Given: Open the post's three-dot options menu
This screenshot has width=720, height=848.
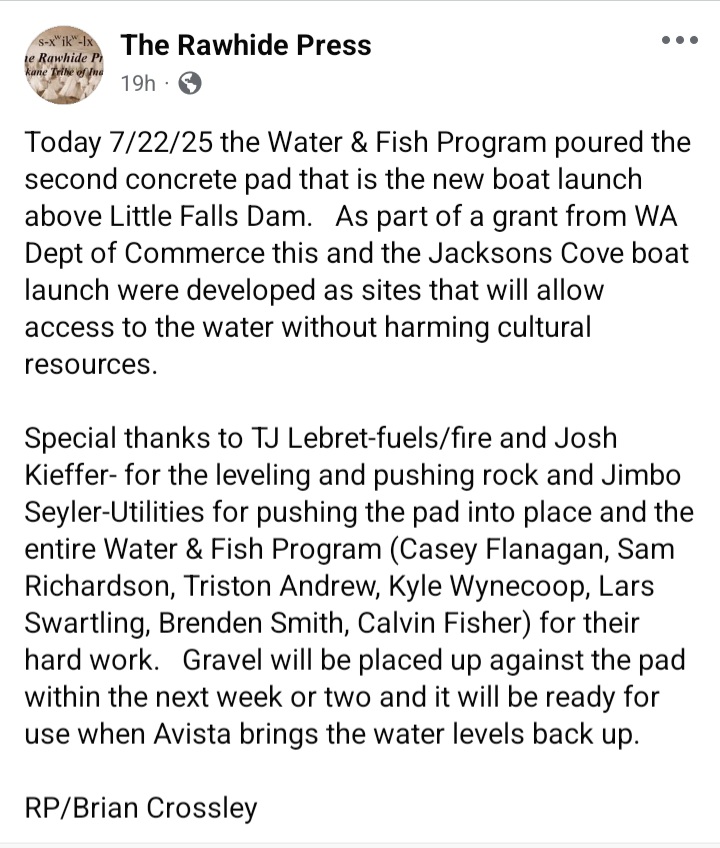Looking at the screenshot, I should 680,40.
